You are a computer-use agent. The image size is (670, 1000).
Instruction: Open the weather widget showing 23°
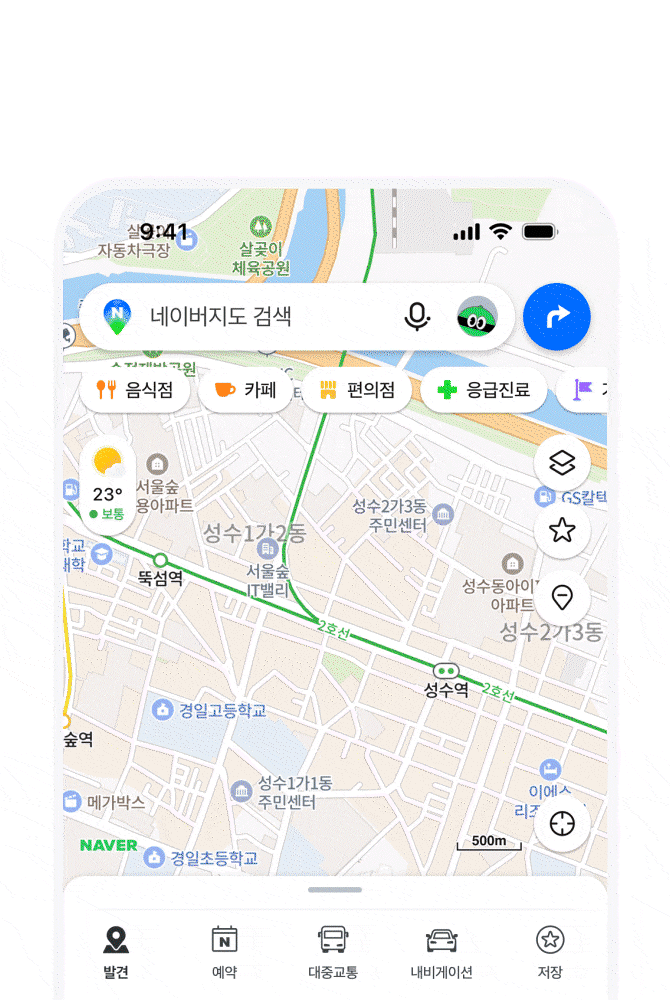coord(107,485)
